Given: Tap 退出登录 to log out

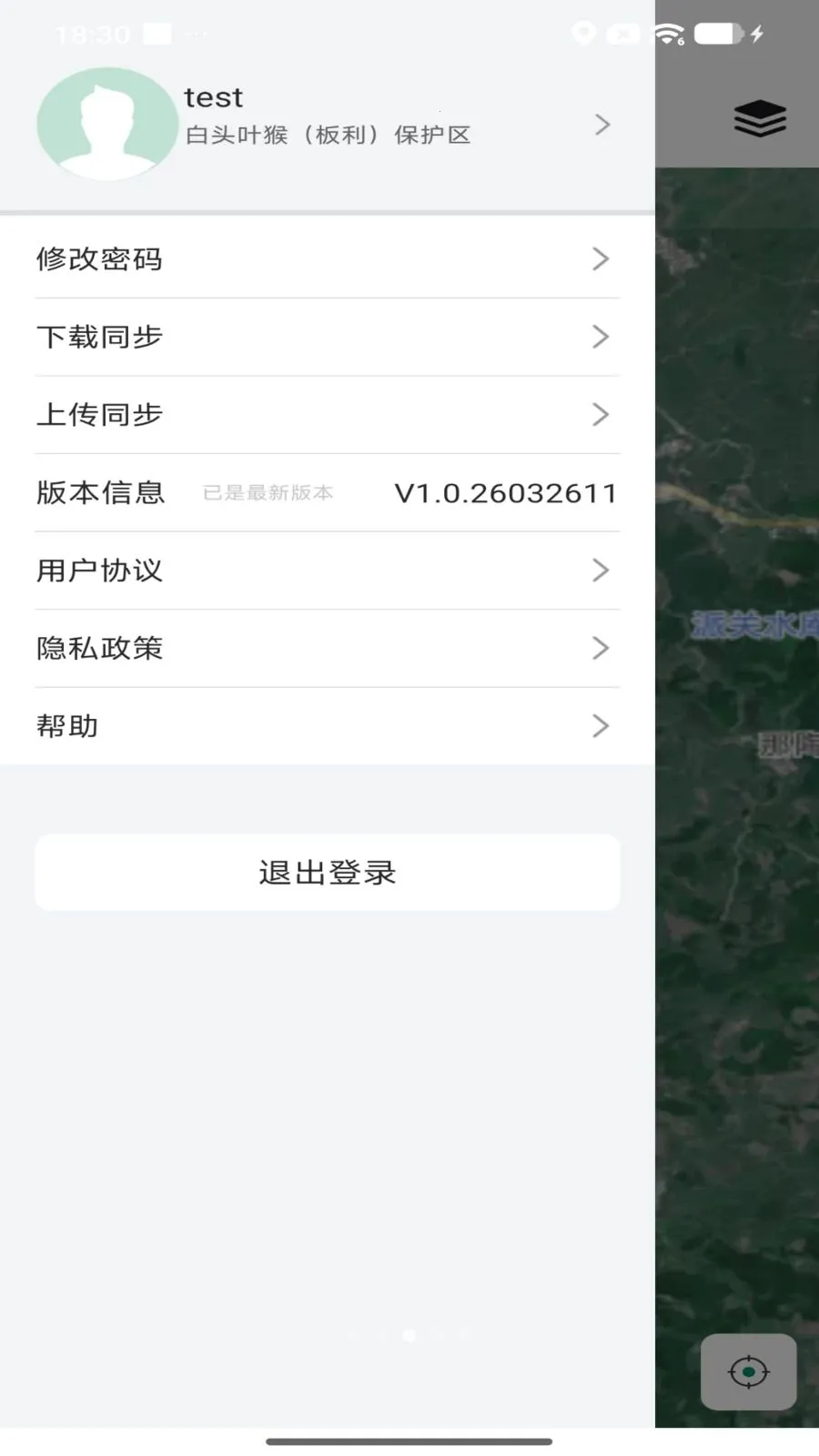Looking at the screenshot, I should [328, 872].
